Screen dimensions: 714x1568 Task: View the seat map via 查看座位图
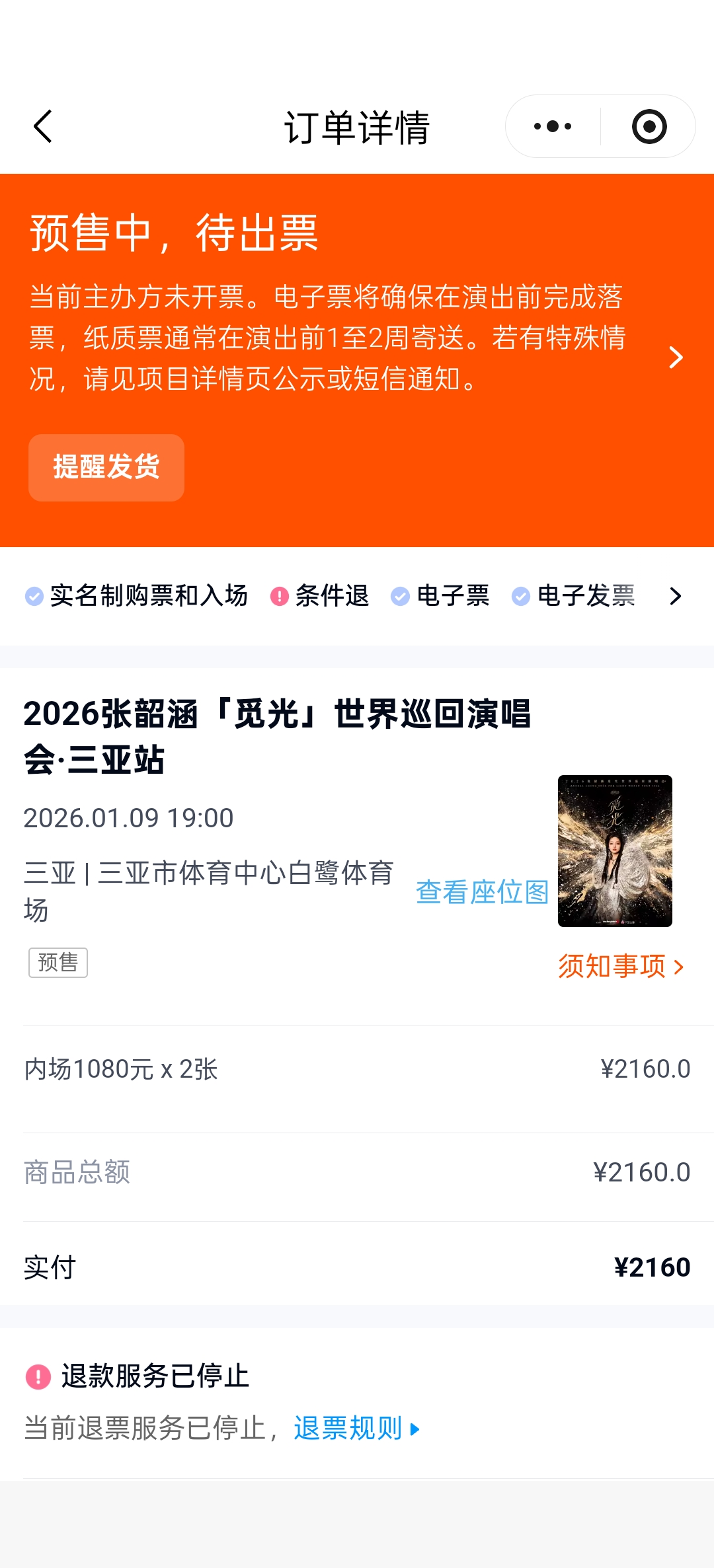482,892
